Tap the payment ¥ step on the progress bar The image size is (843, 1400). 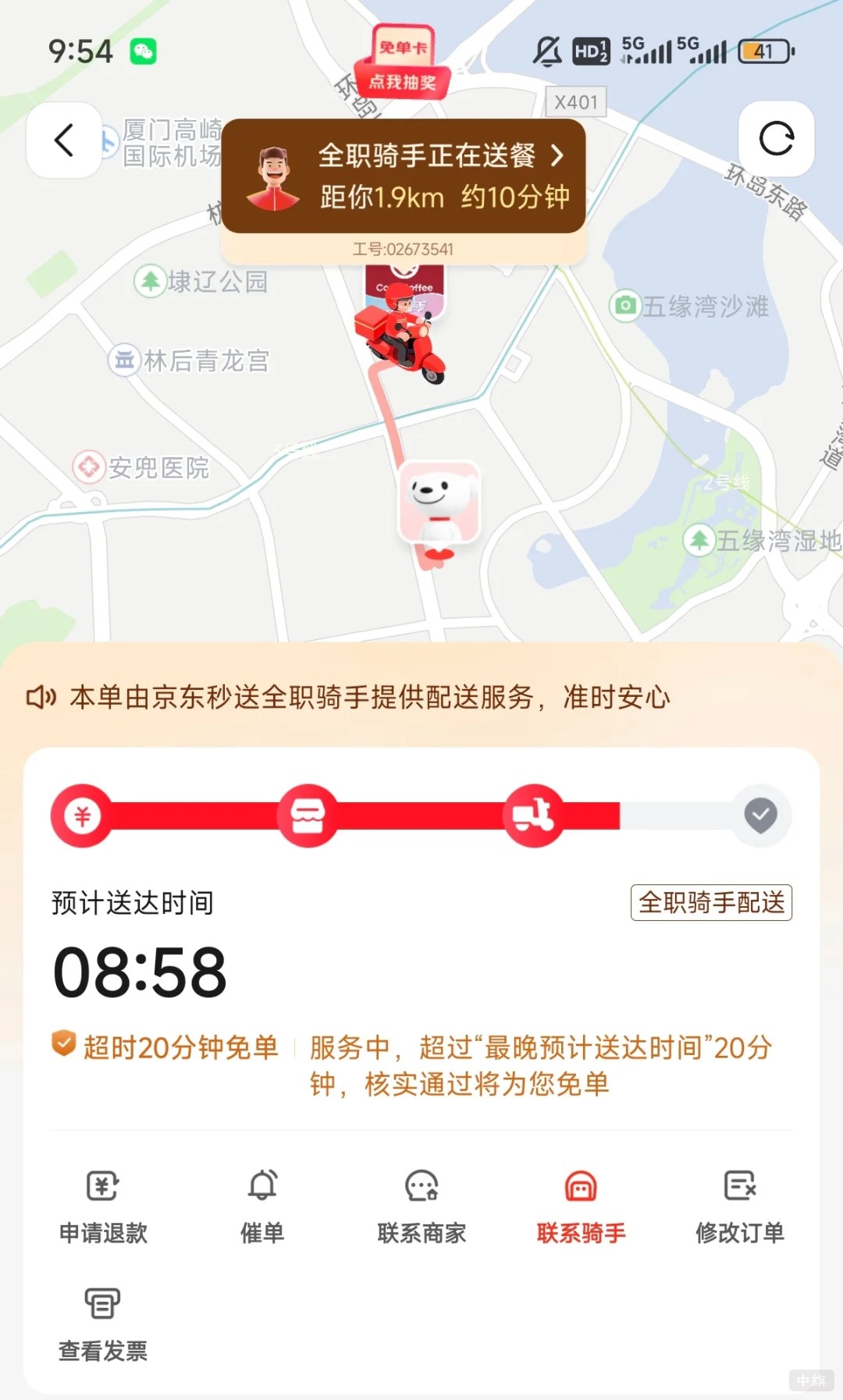click(x=82, y=815)
